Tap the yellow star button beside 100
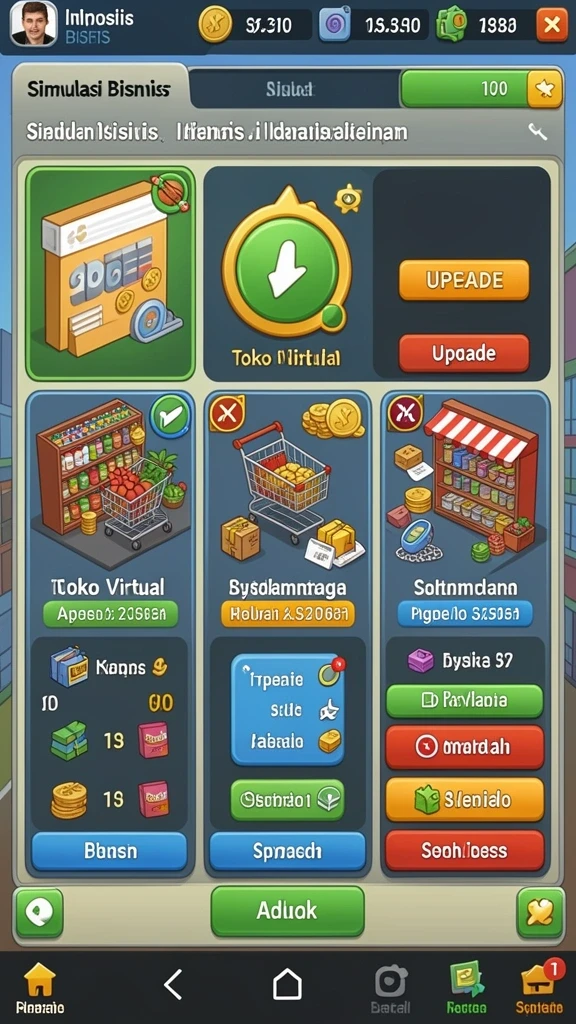The image size is (576, 1024). [x=545, y=88]
